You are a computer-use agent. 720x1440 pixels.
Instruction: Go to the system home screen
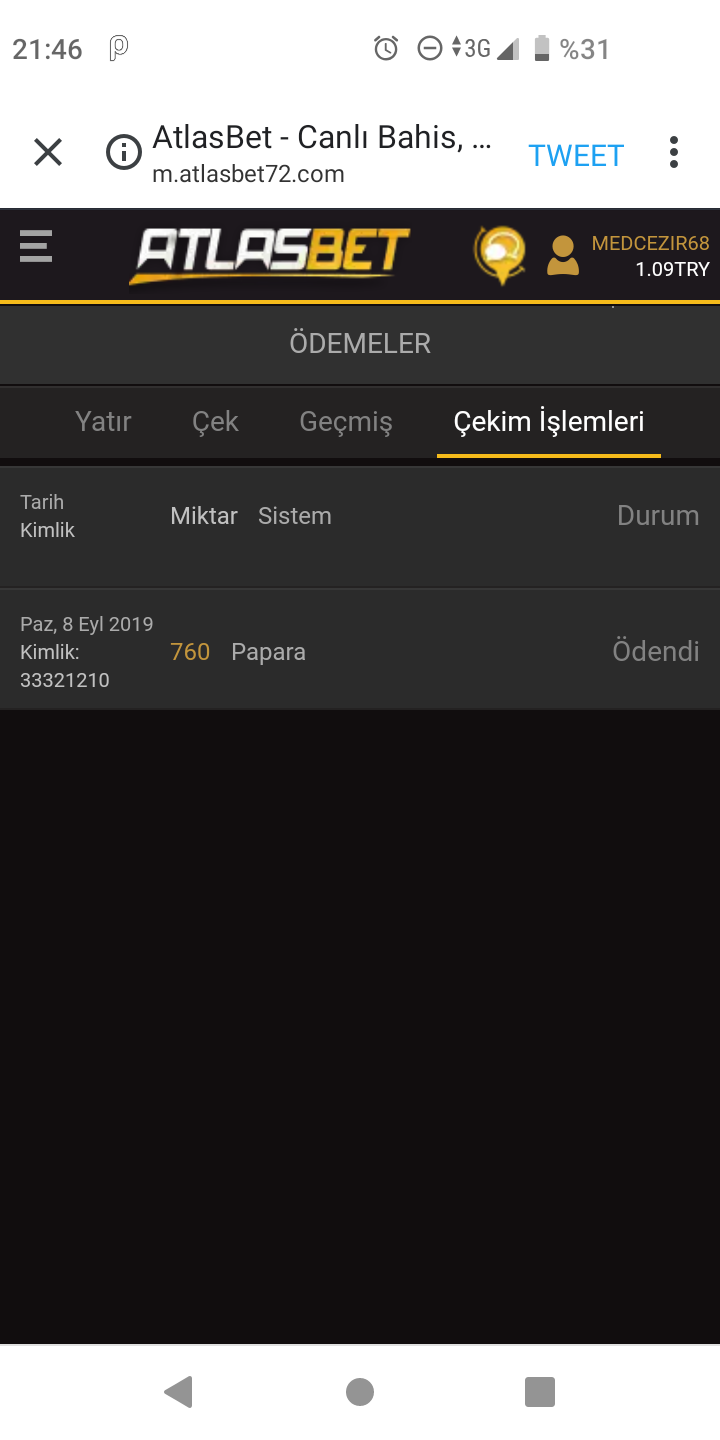(x=360, y=1391)
